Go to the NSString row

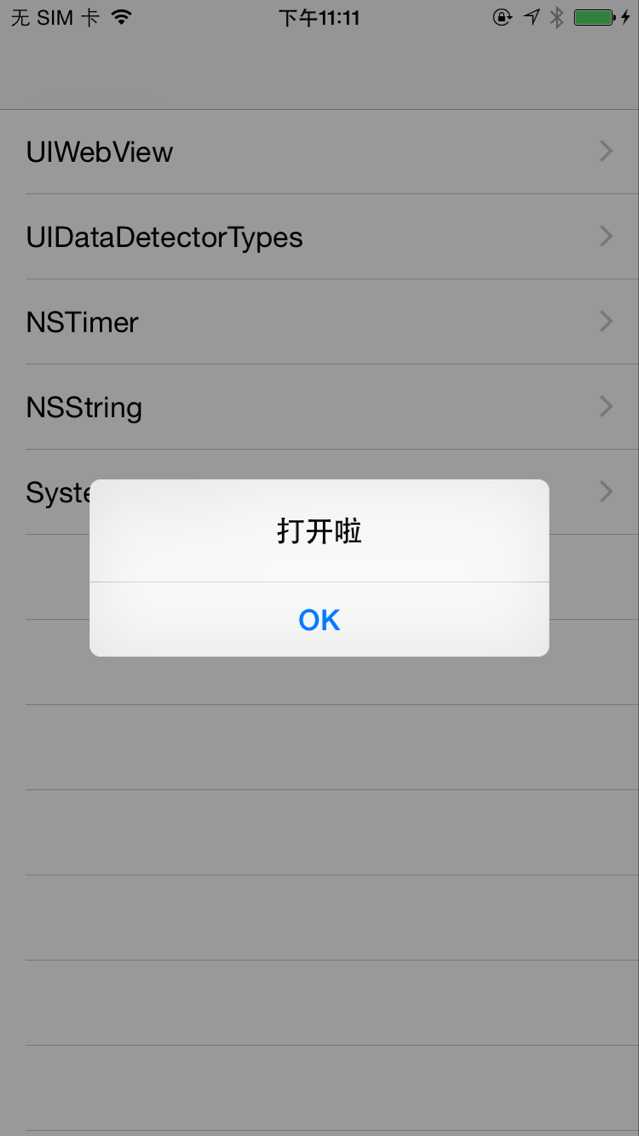click(319, 407)
